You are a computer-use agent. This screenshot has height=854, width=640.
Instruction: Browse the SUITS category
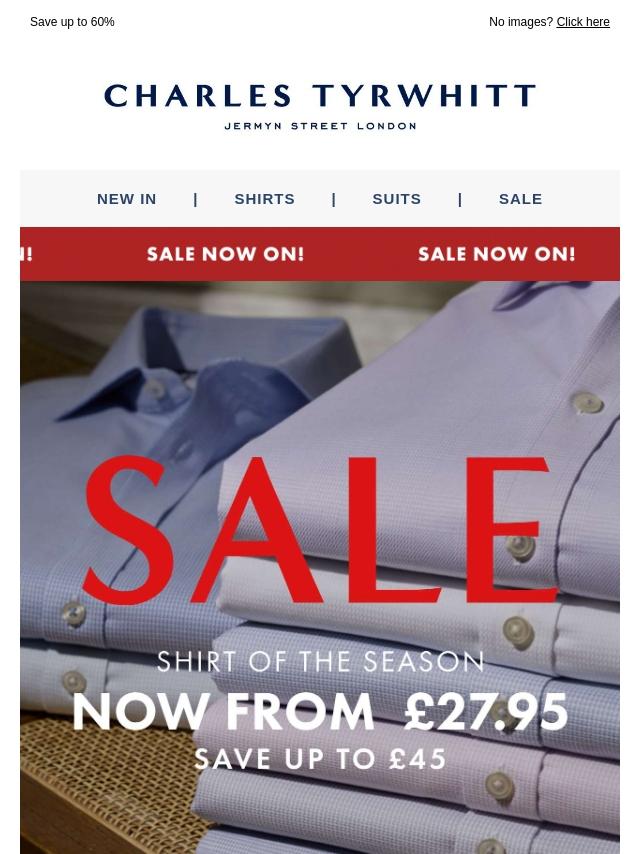coord(397,199)
